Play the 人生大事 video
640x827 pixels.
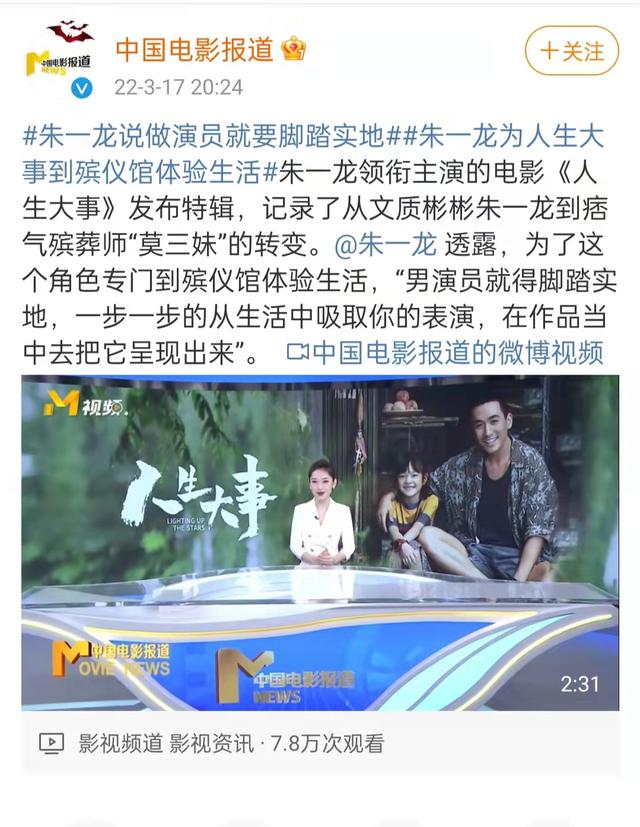(320, 542)
